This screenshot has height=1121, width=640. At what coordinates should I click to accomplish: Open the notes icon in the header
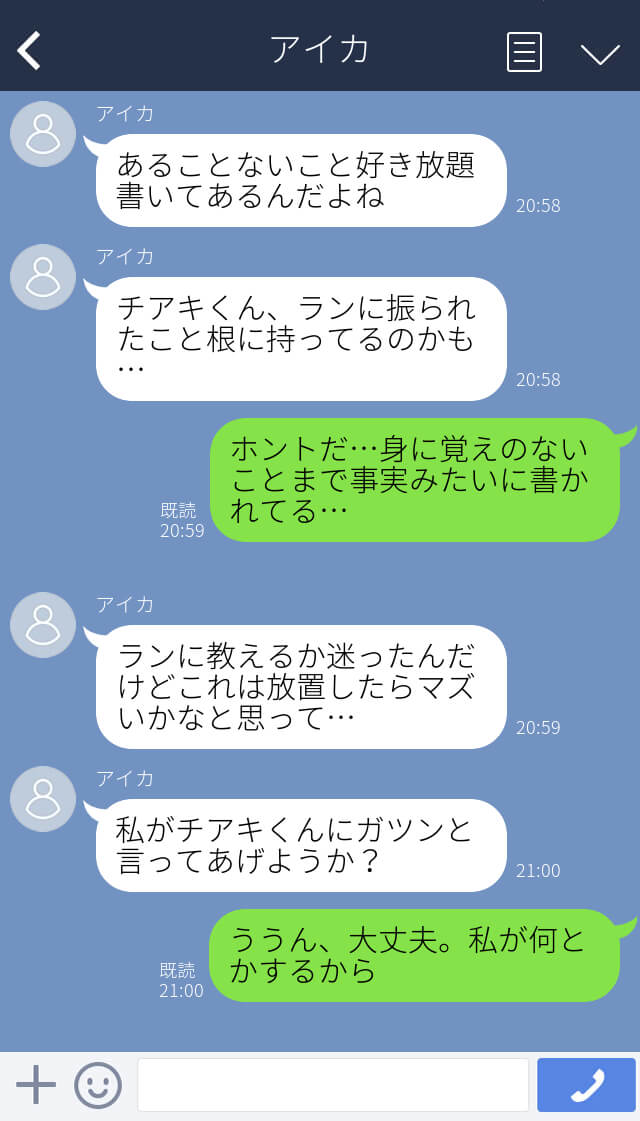[x=524, y=51]
